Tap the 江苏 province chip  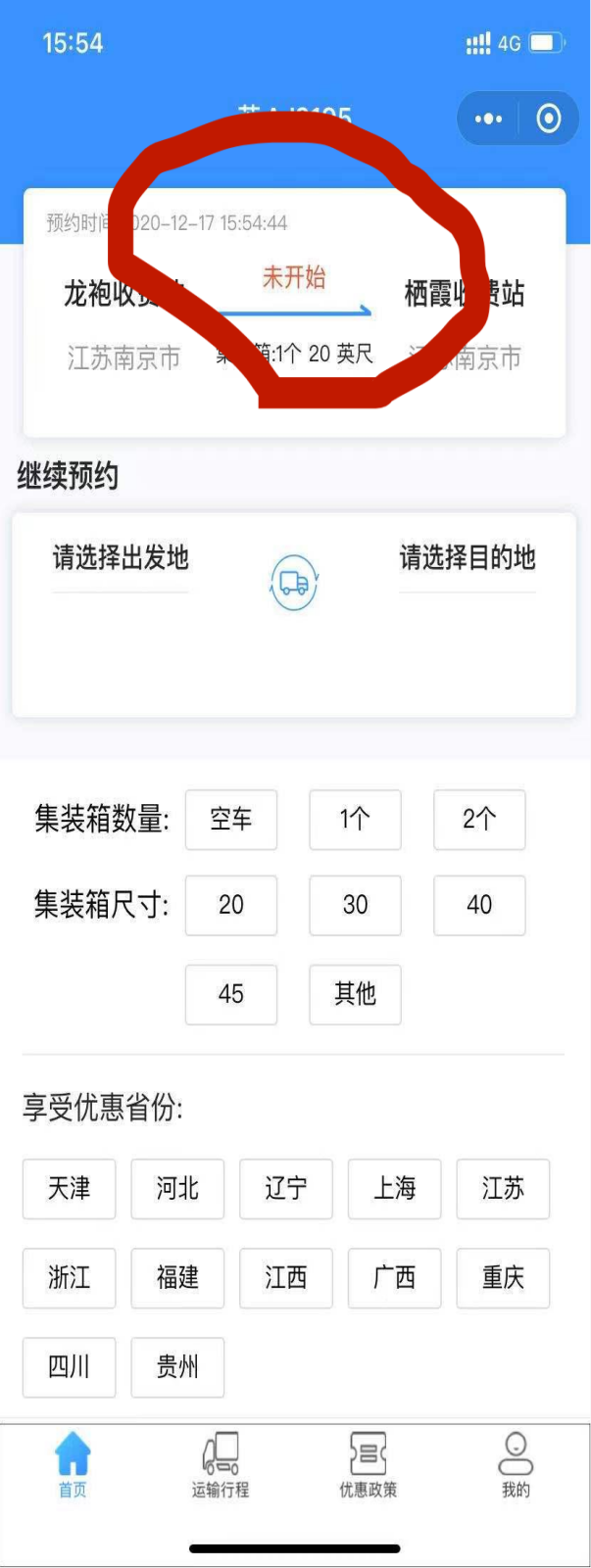[503, 1189]
